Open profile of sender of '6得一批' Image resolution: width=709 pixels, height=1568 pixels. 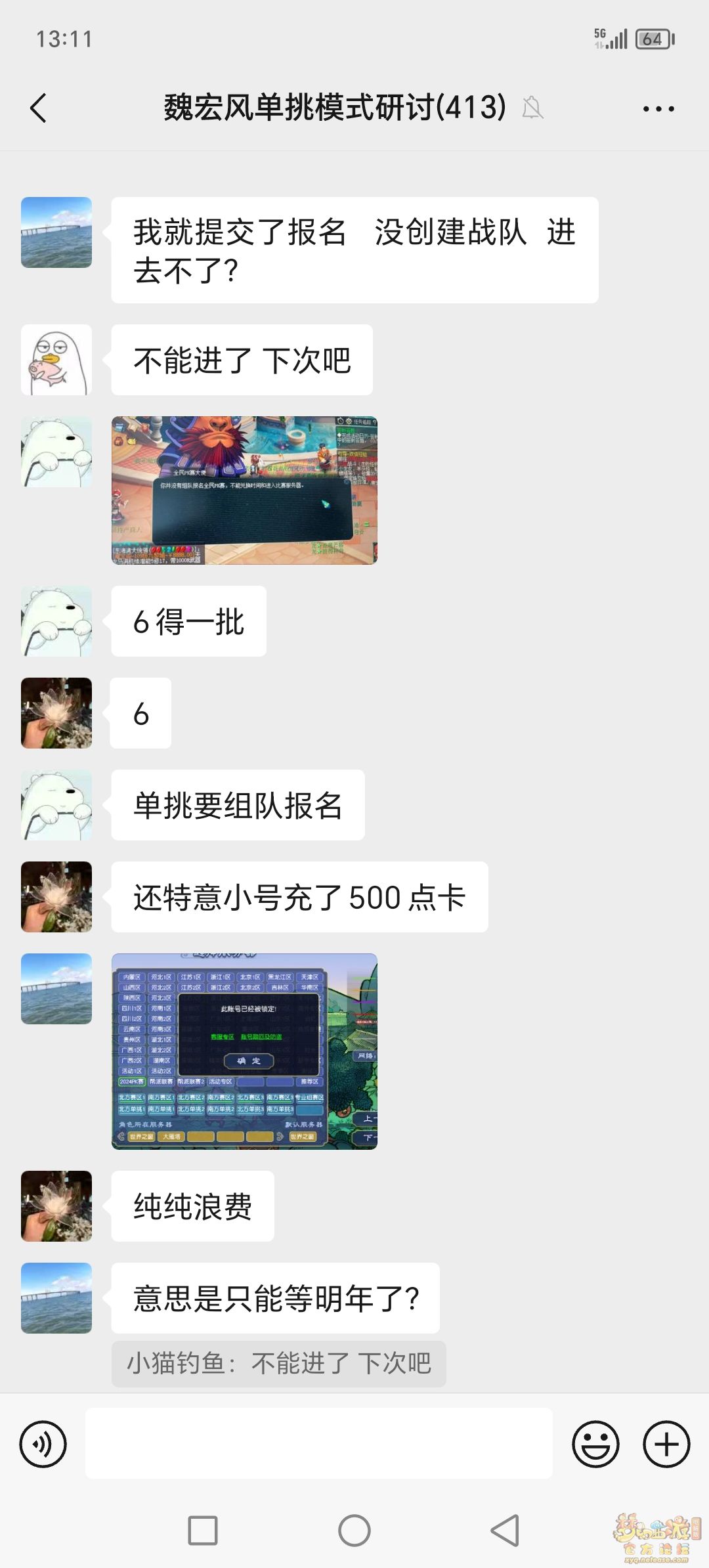[56, 621]
